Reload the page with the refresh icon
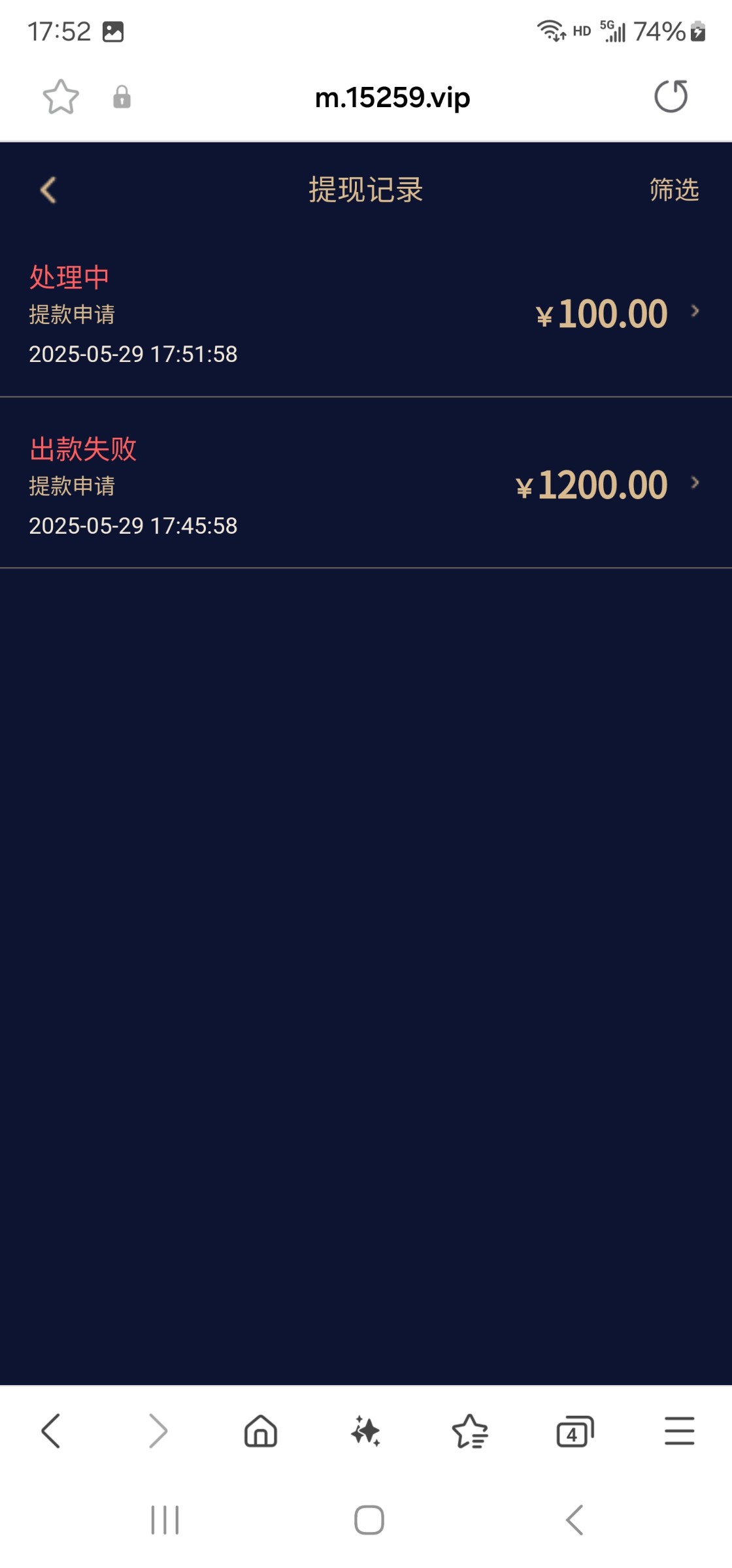Image resolution: width=732 pixels, height=1568 pixels. pyautogui.click(x=671, y=97)
